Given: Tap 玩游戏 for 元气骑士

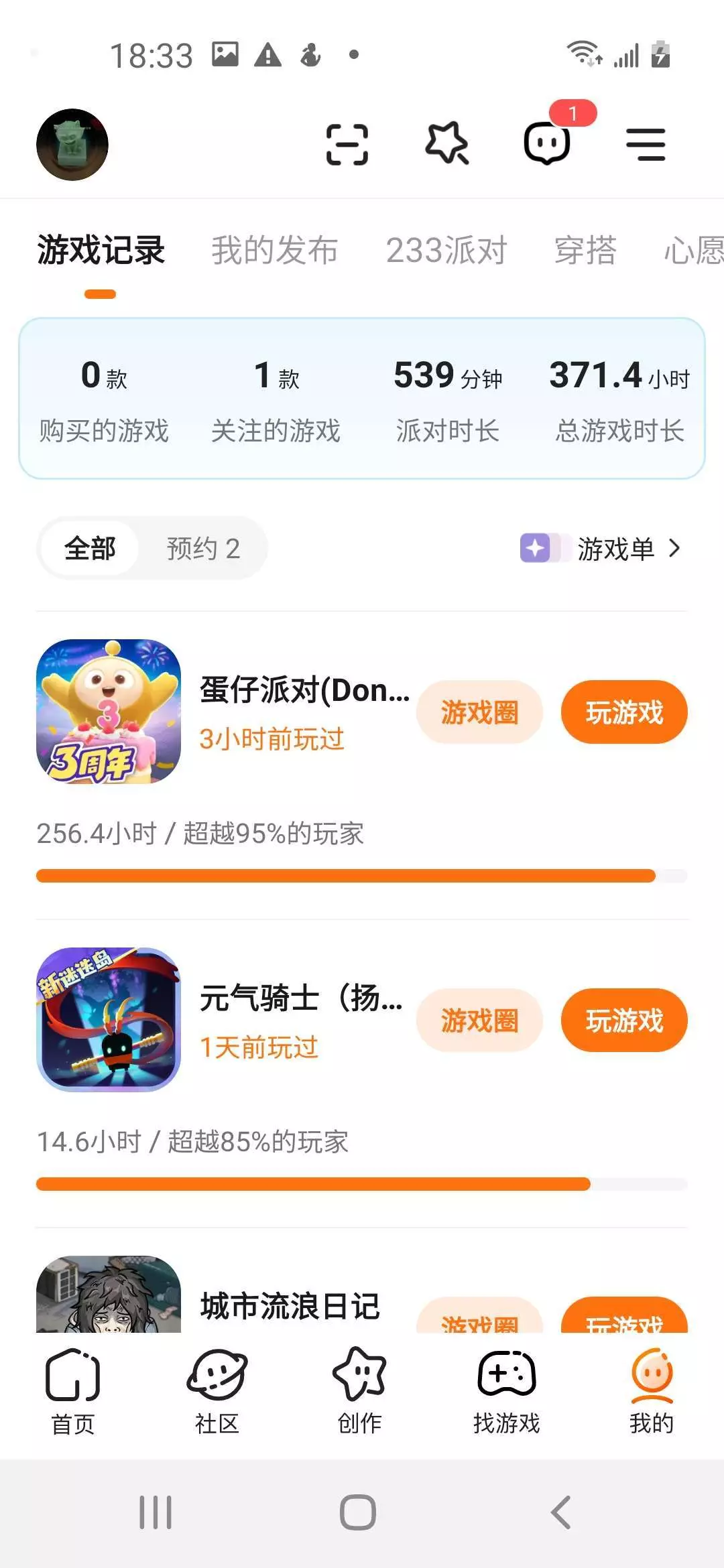Looking at the screenshot, I should click(624, 1021).
